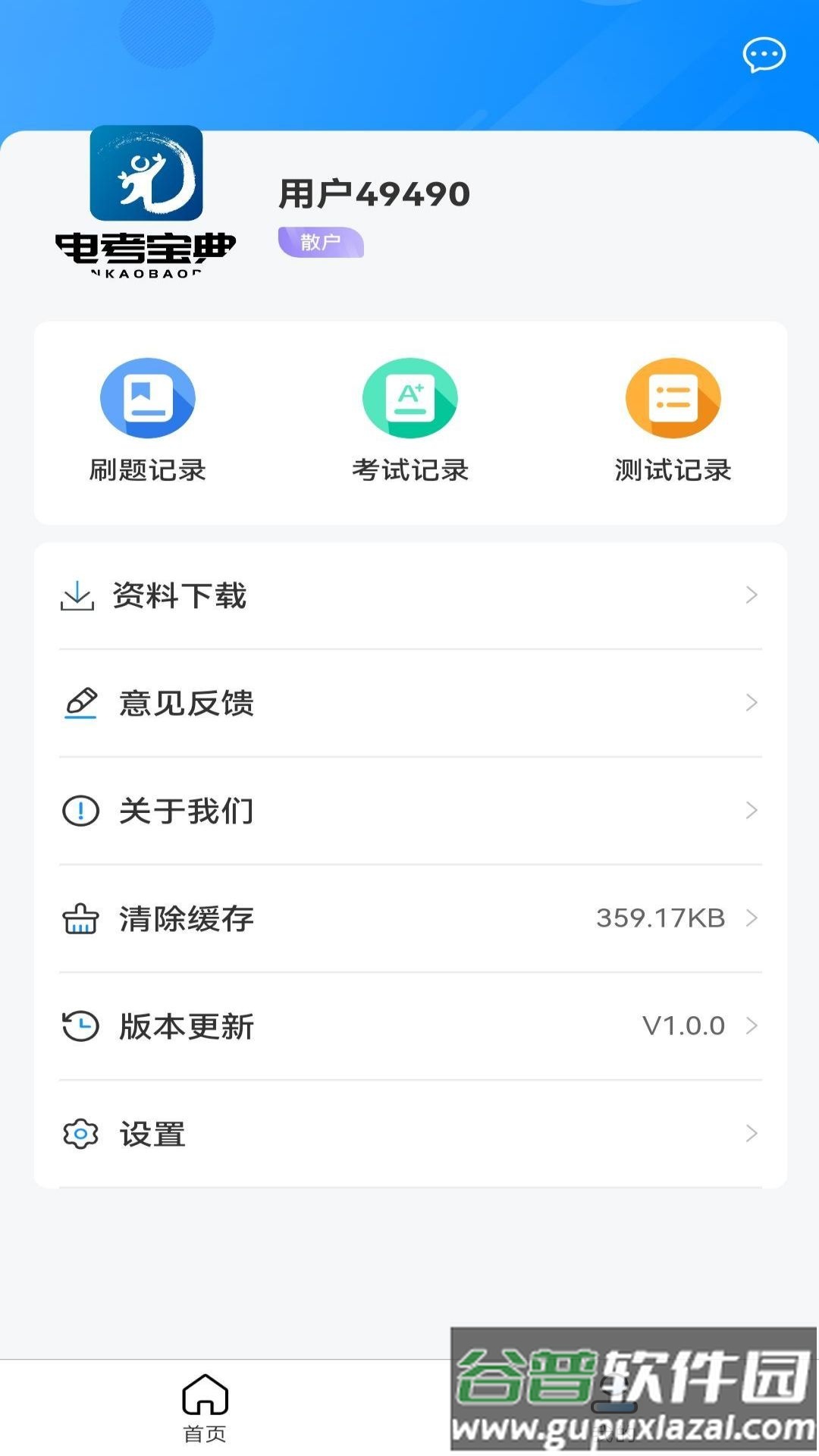
Task: Expand the 设置 row chevron
Action: click(x=752, y=1134)
